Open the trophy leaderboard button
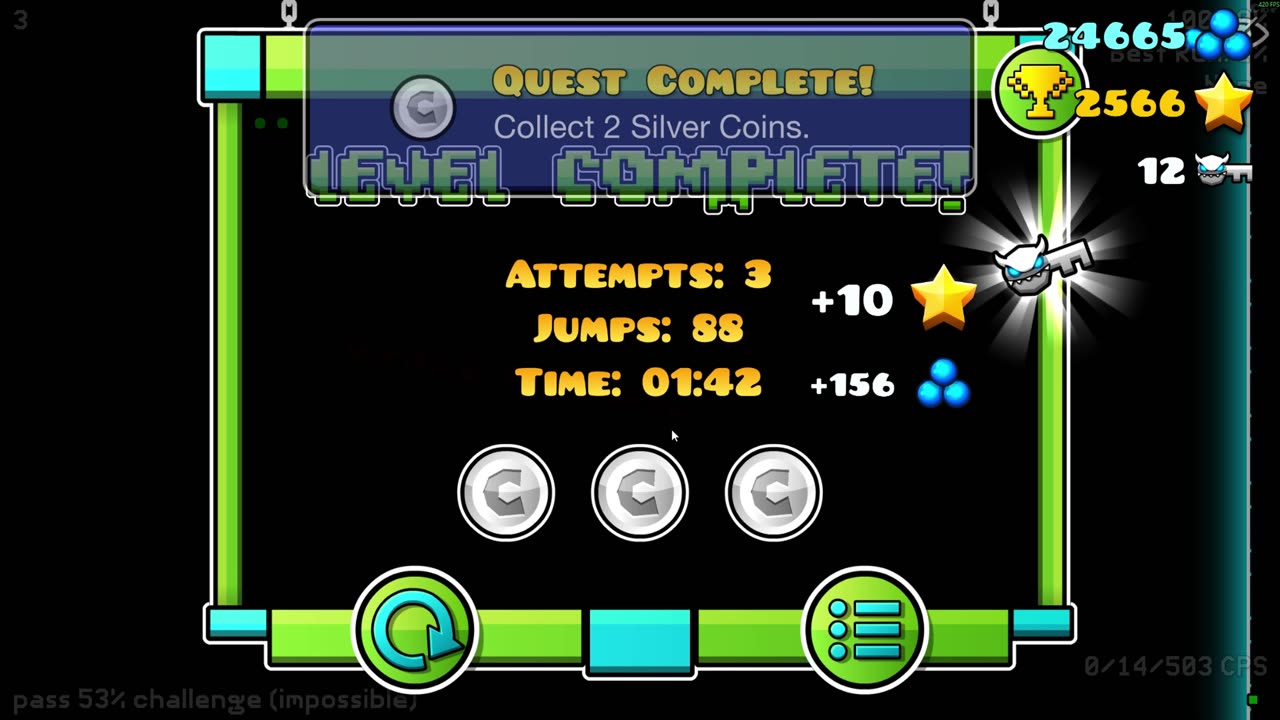This screenshot has height=720, width=1280. pyautogui.click(x=1039, y=91)
